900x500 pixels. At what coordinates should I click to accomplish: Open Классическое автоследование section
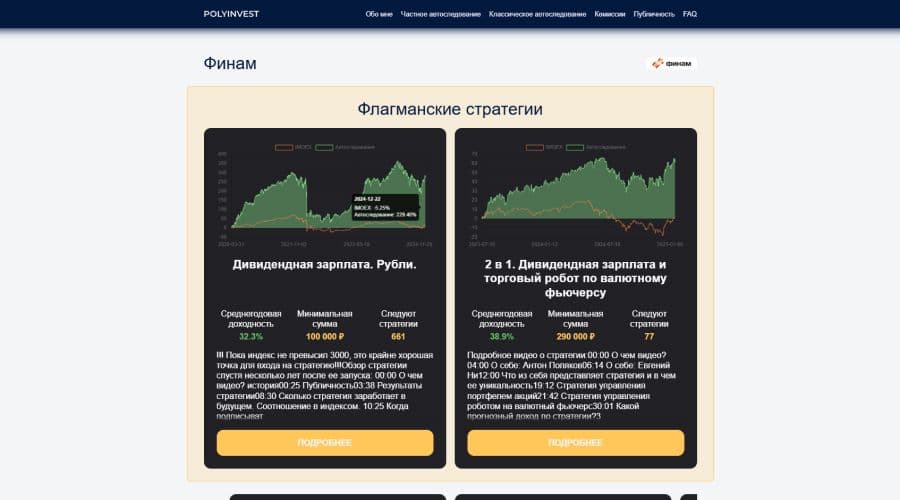(x=537, y=15)
